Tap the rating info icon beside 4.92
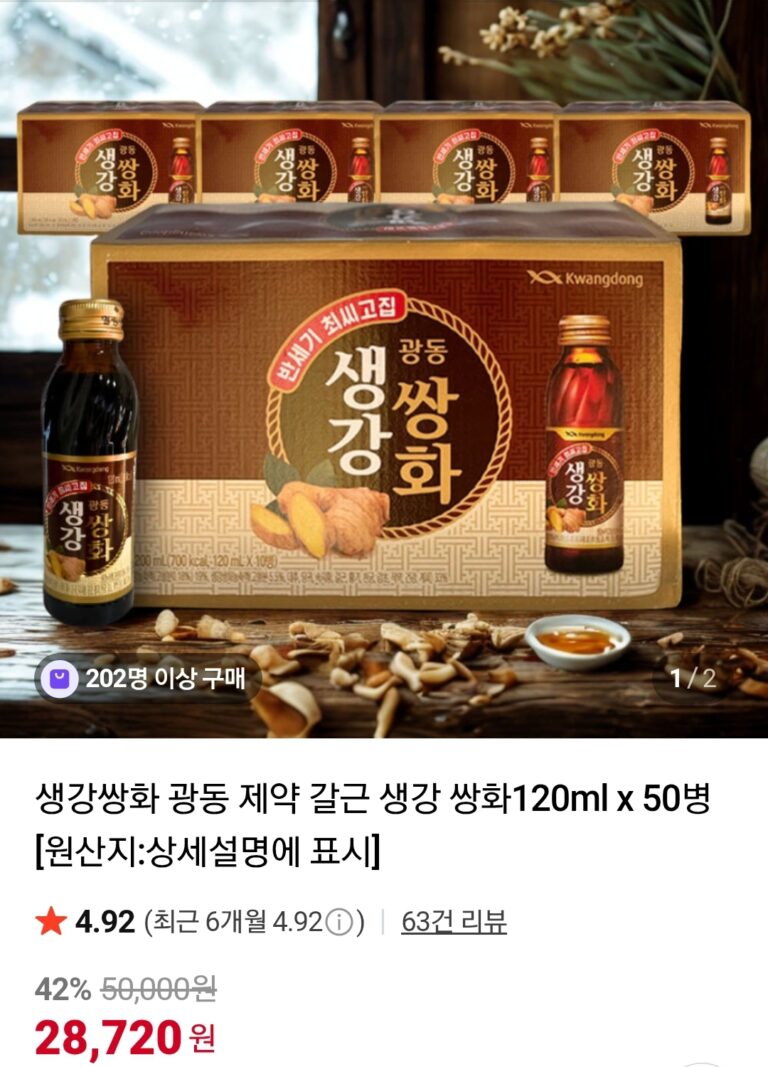Image resolution: width=768 pixels, height=1067 pixels. tap(340, 923)
